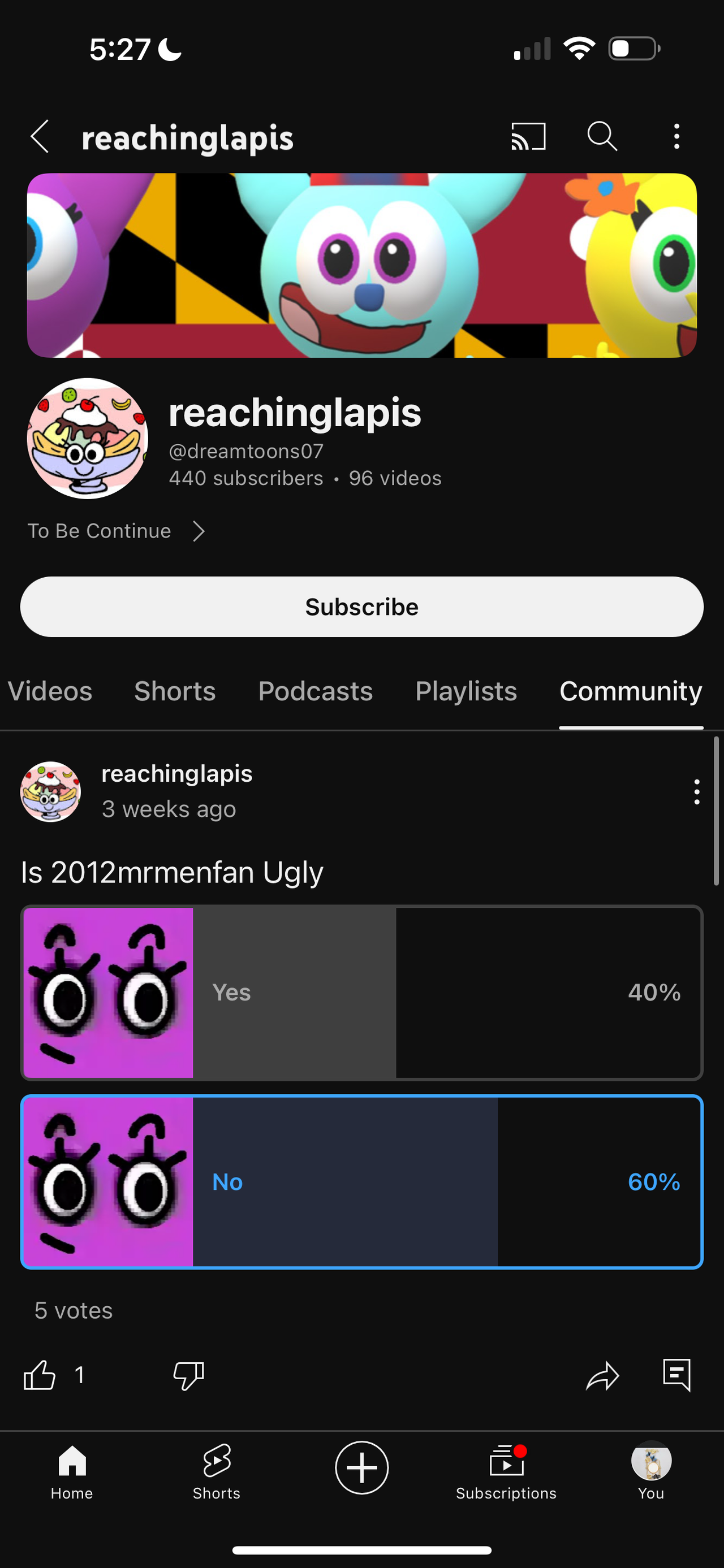
Task: Open the Subscriptions tab
Action: 506,1471
